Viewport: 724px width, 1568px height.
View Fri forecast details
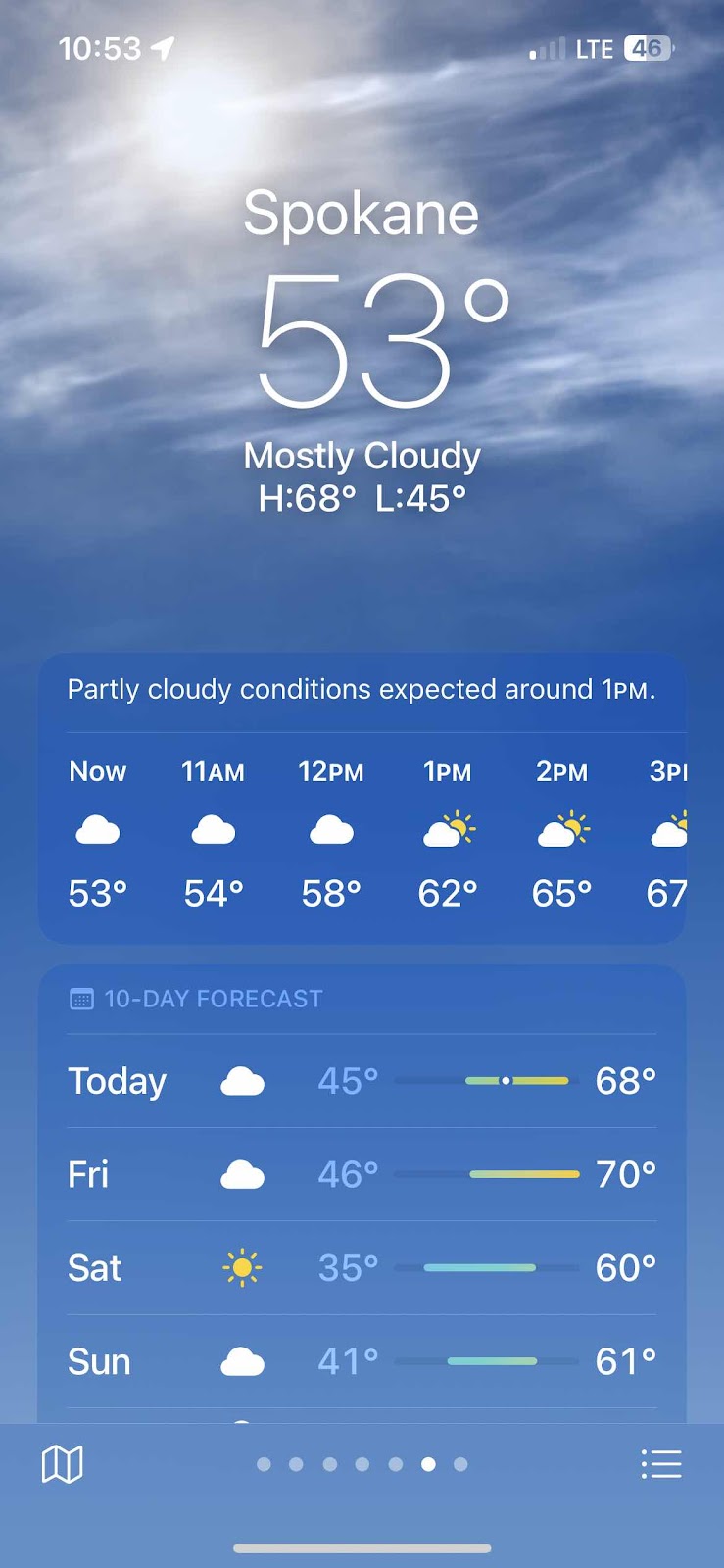pyautogui.click(x=362, y=1174)
